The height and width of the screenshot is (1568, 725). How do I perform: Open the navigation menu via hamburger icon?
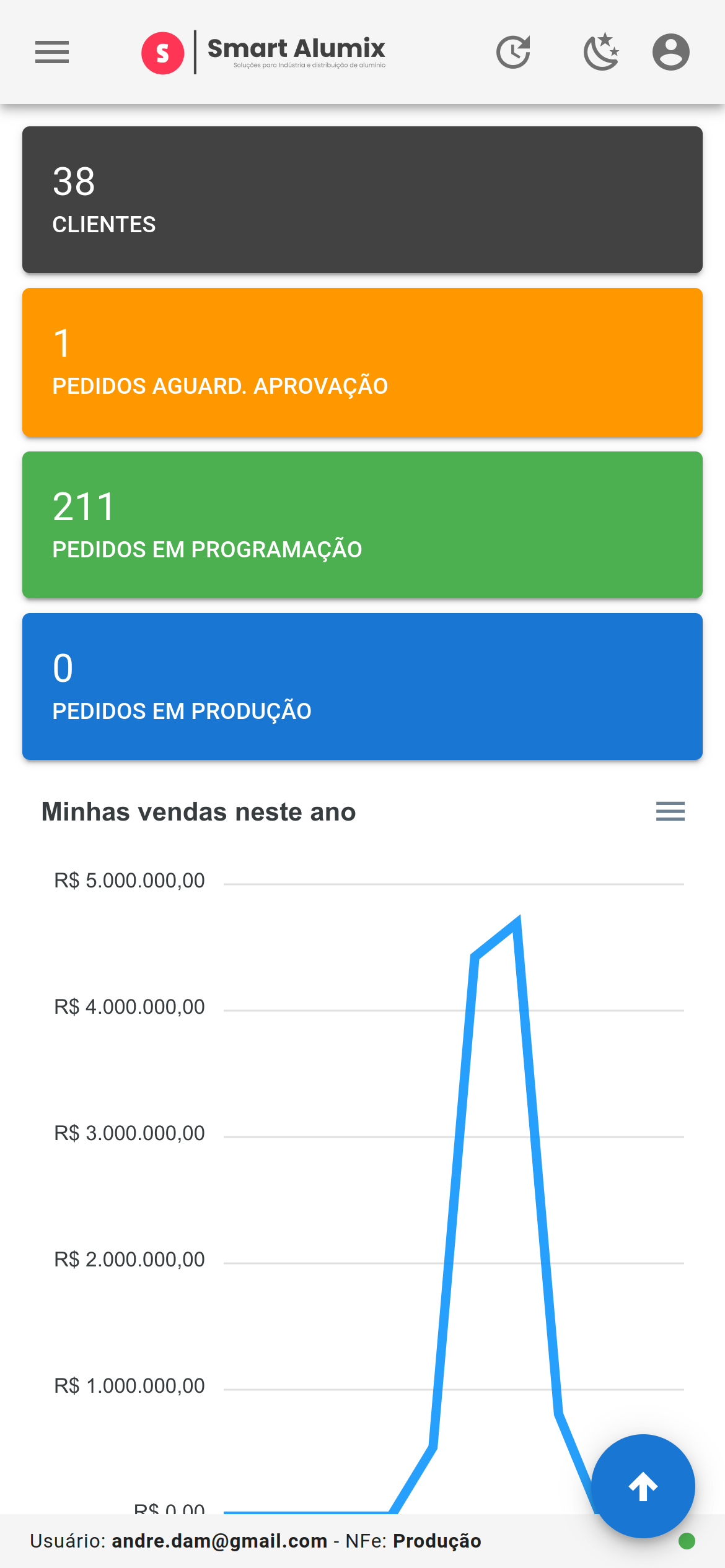[52, 53]
